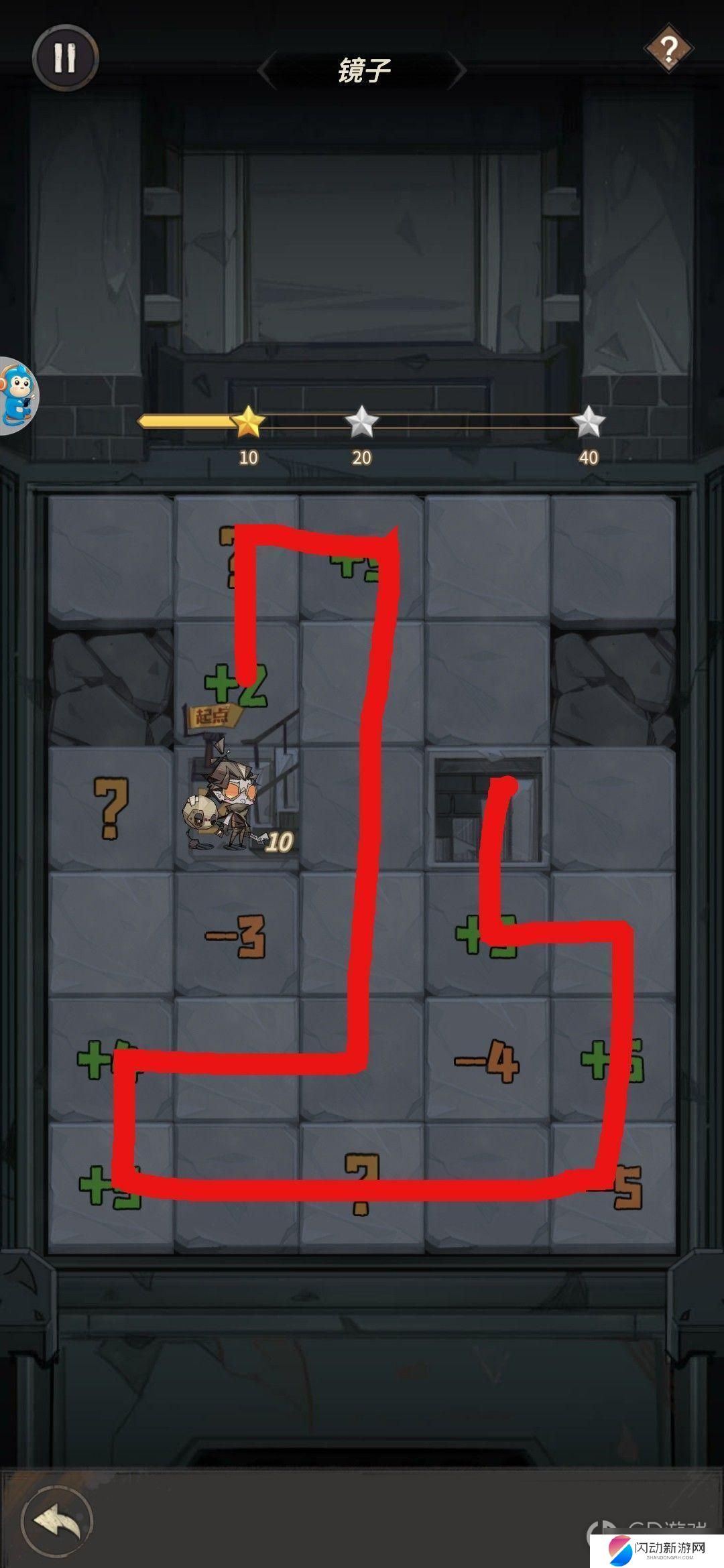Step onto the -3 tile
Viewport: 724px width, 1568px height.
point(236,935)
